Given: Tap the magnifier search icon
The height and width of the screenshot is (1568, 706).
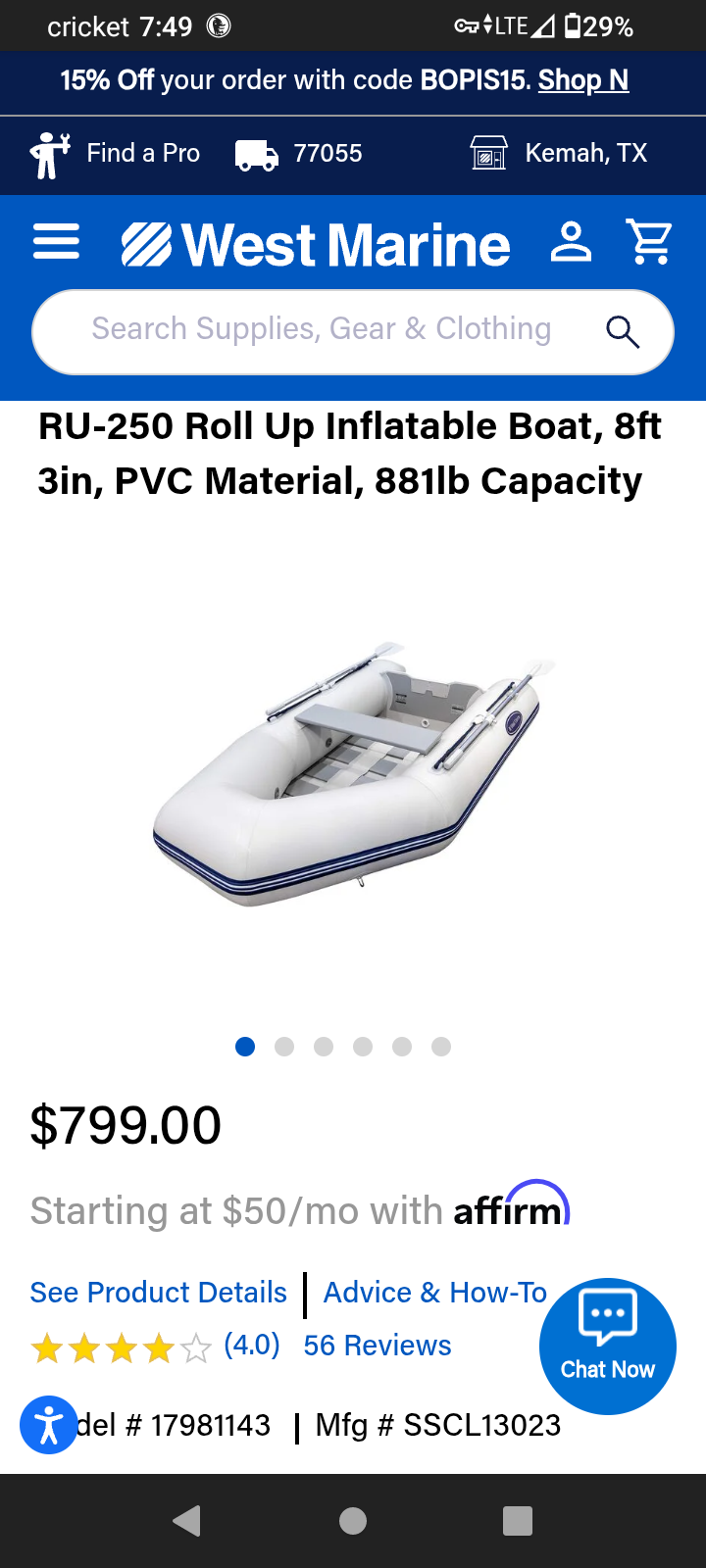Looking at the screenshot, I should [x=623, y=332].
